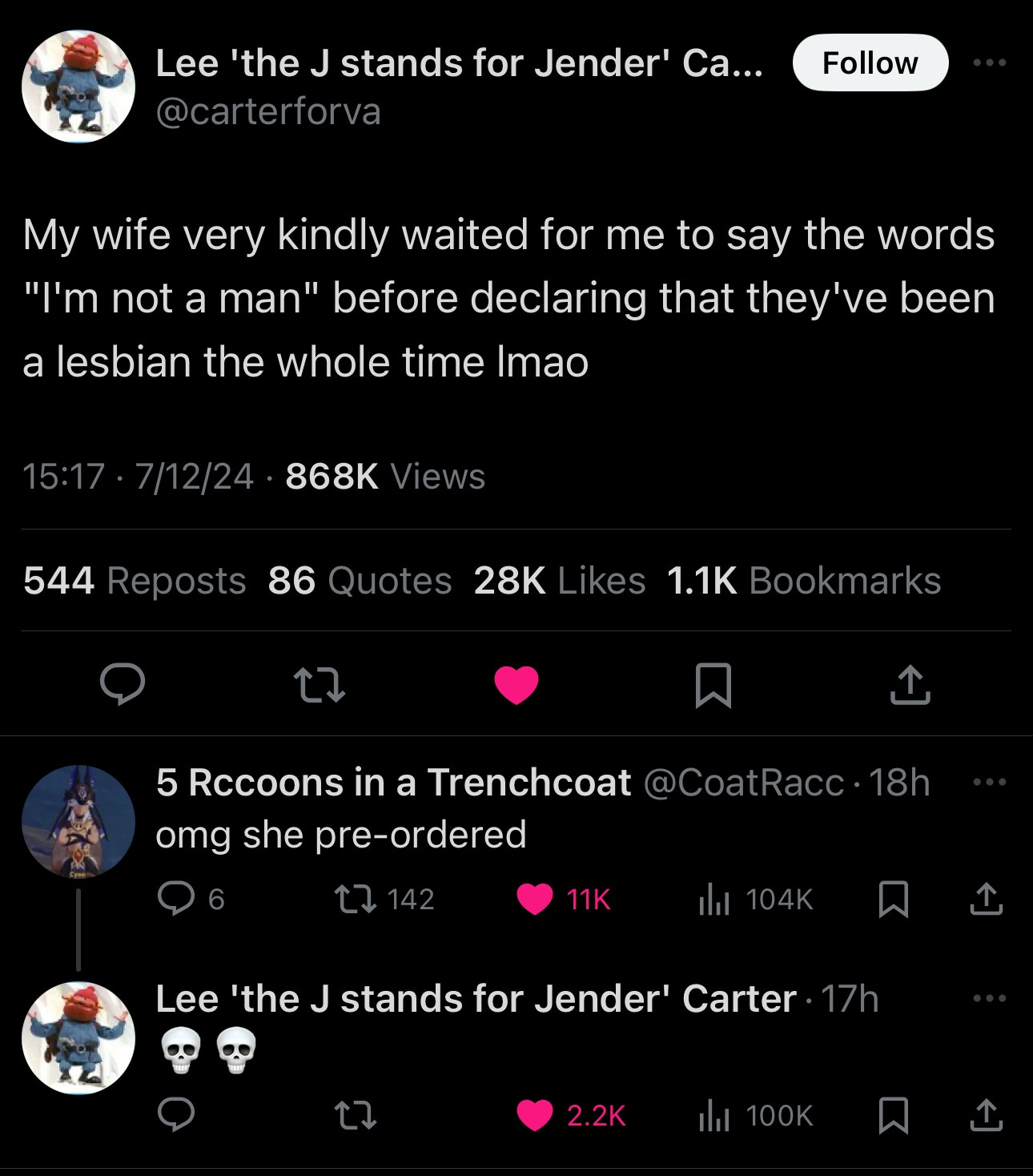Image resolution: width=1033 pixels, height=1176 pixels.
Task: View the 544 Reposts list
Action: 135,581
